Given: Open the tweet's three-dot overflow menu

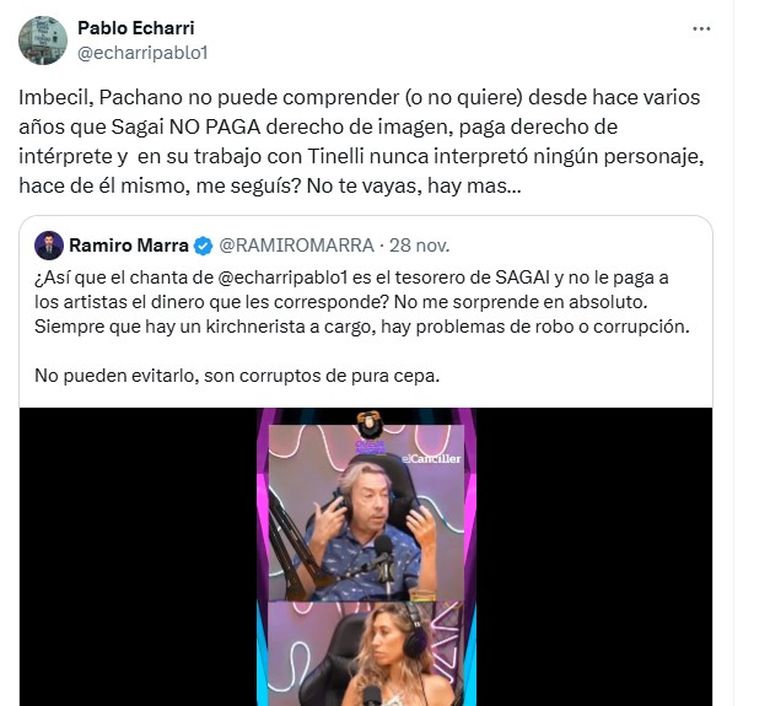Looking at the screenshot, I should pyautogui.click(x=701, y=29).
